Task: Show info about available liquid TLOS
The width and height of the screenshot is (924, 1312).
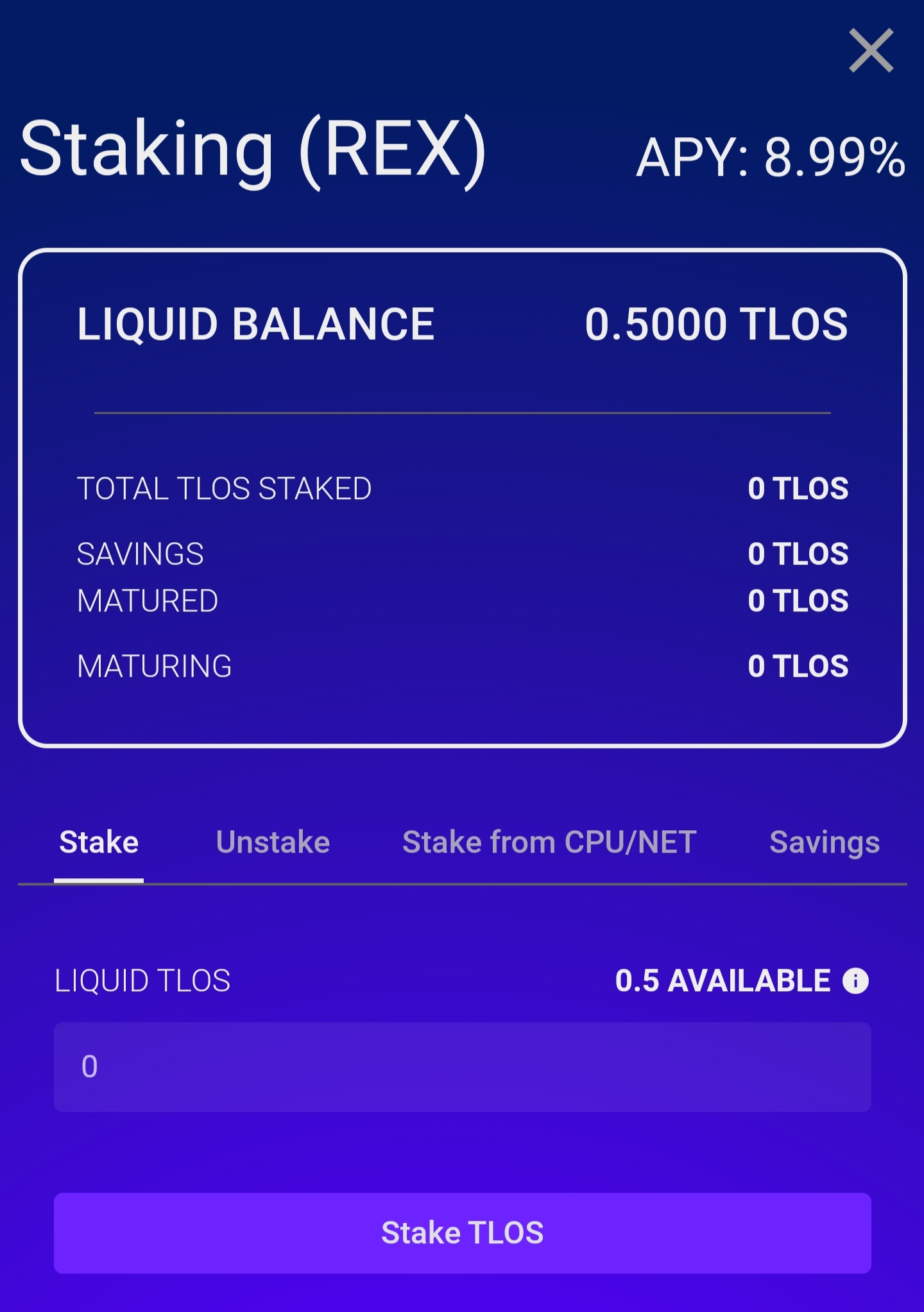Action: [855, 980]
